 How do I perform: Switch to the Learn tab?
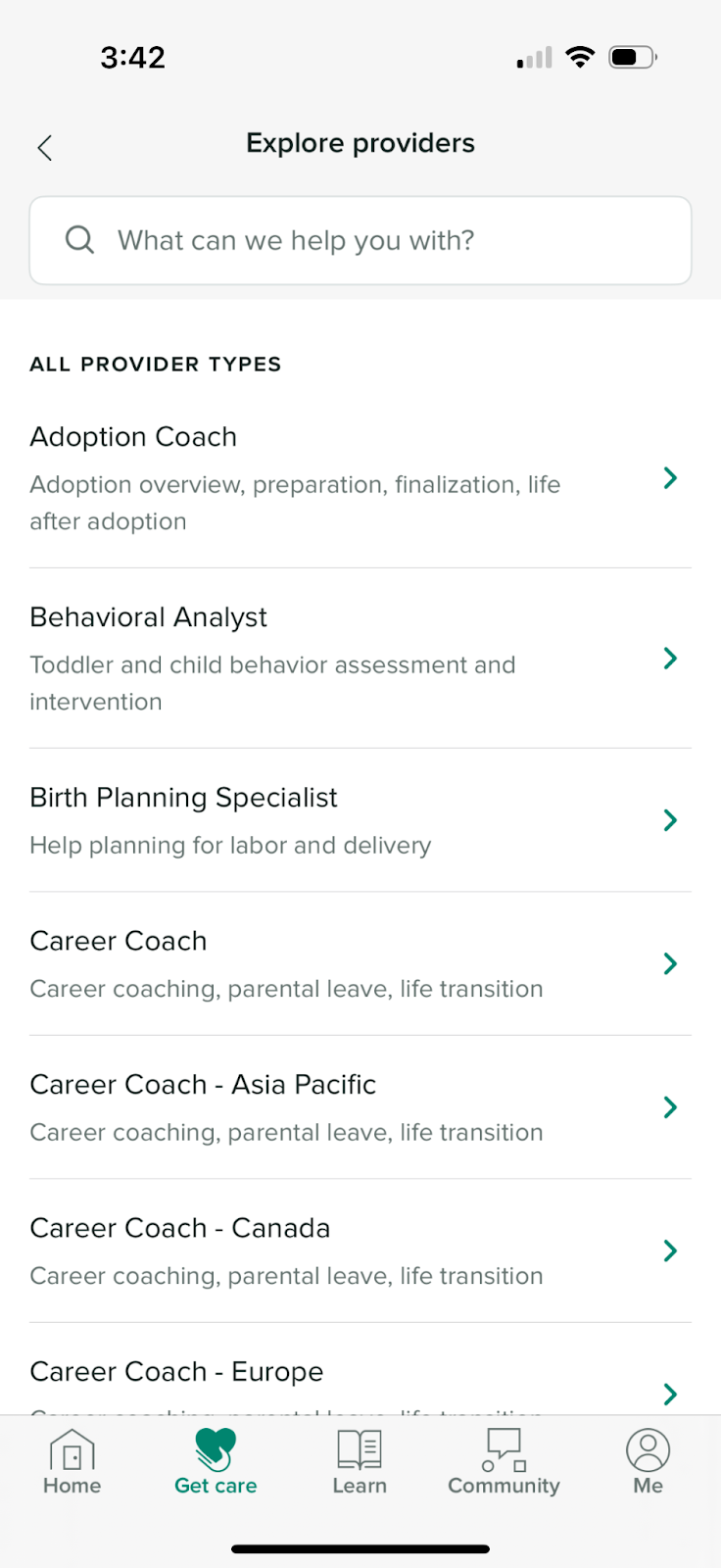pyautogui.click(x=360, y=1461)
